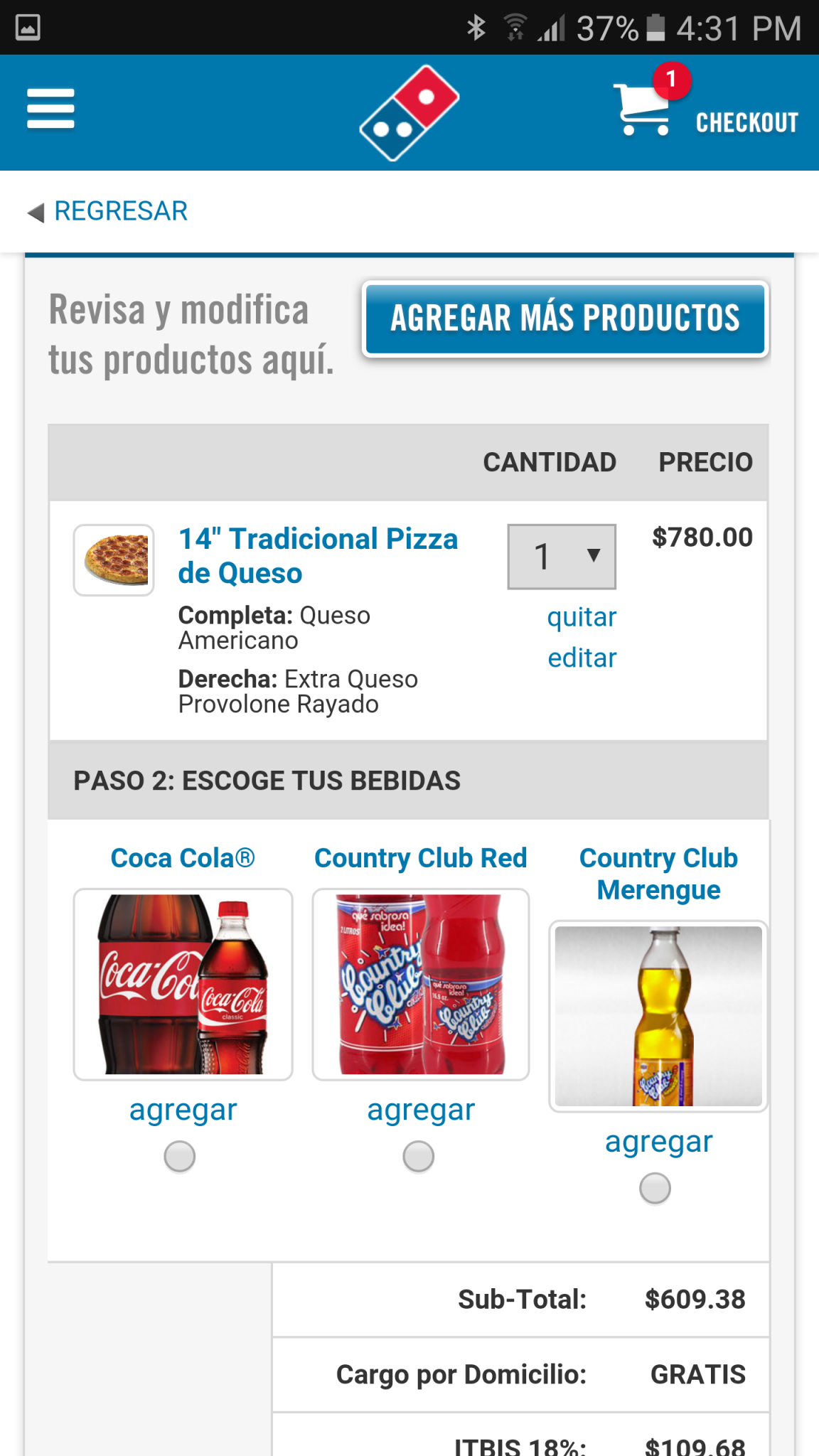Viewport: 819px width, 1456px height.
Task: Remove pizza with quitar link
Action: pos(582,617)
